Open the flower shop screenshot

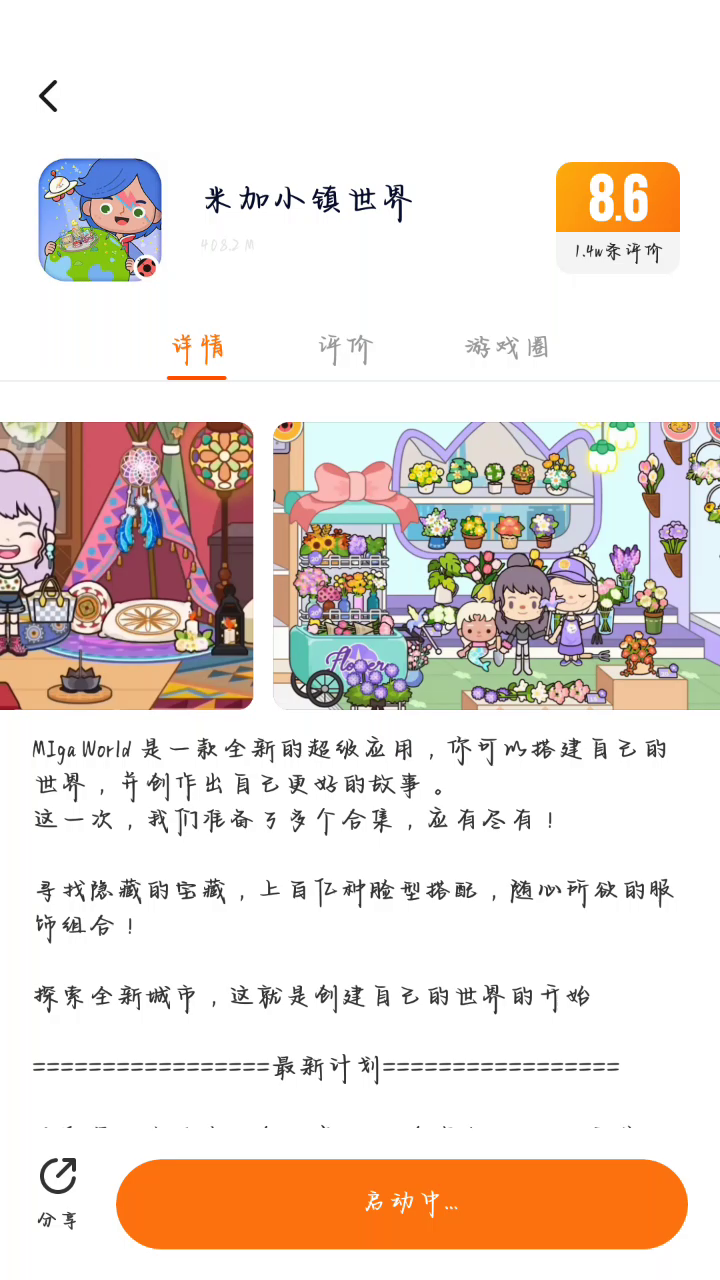496,565
